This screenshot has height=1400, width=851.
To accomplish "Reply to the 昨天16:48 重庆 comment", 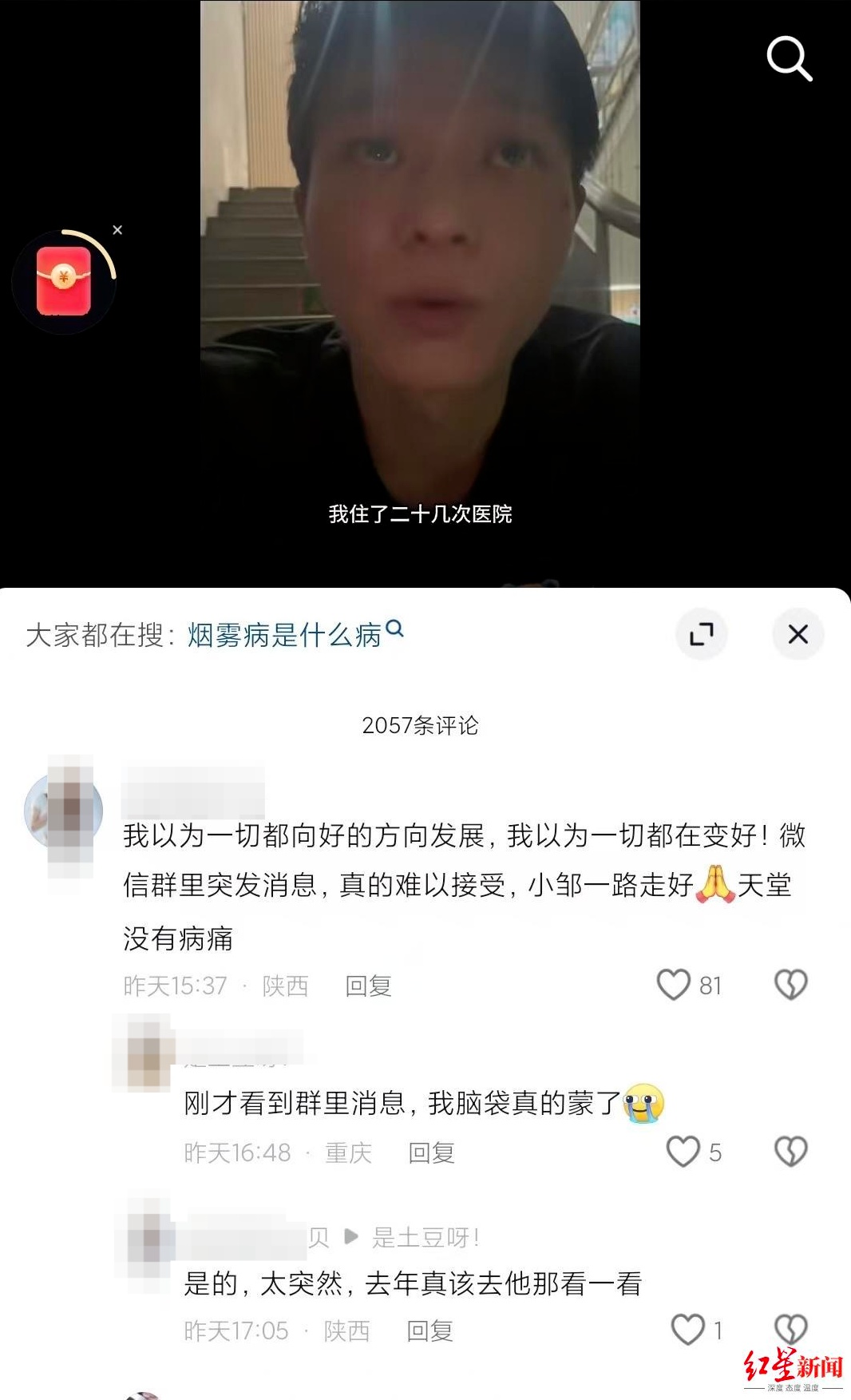I will point(431,1153).
